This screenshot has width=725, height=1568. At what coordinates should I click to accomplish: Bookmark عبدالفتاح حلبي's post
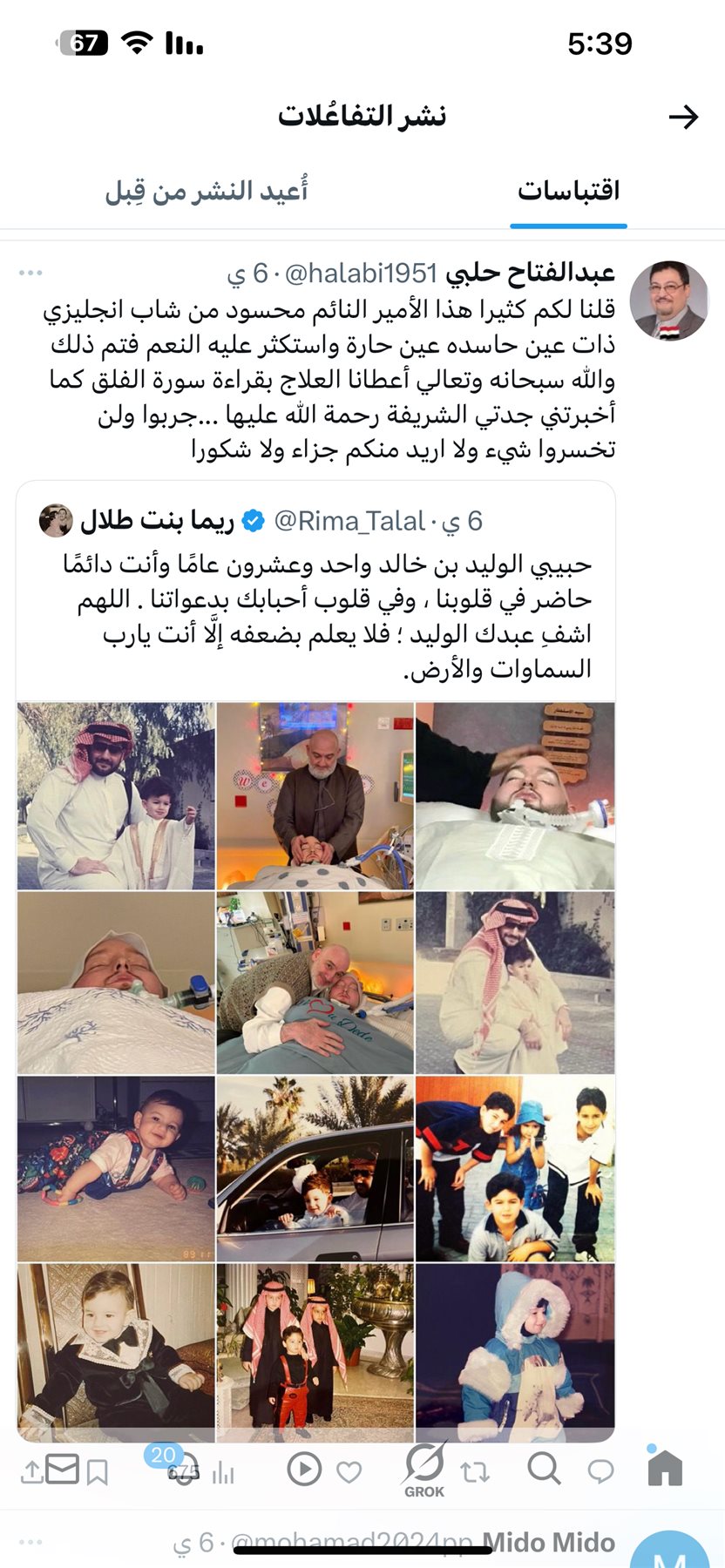point(98,1473)
